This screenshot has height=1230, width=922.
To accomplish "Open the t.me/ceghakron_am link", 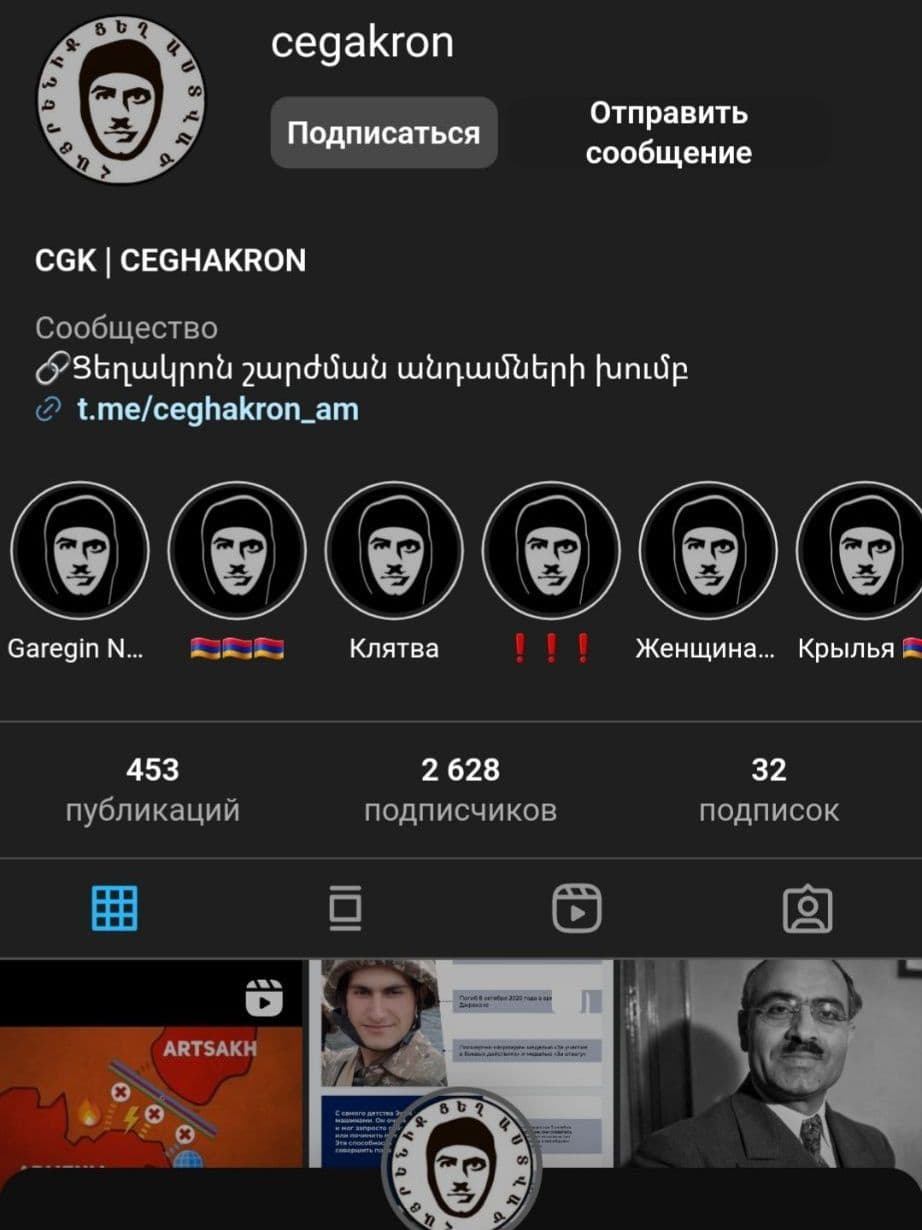I will pos(217,409).
